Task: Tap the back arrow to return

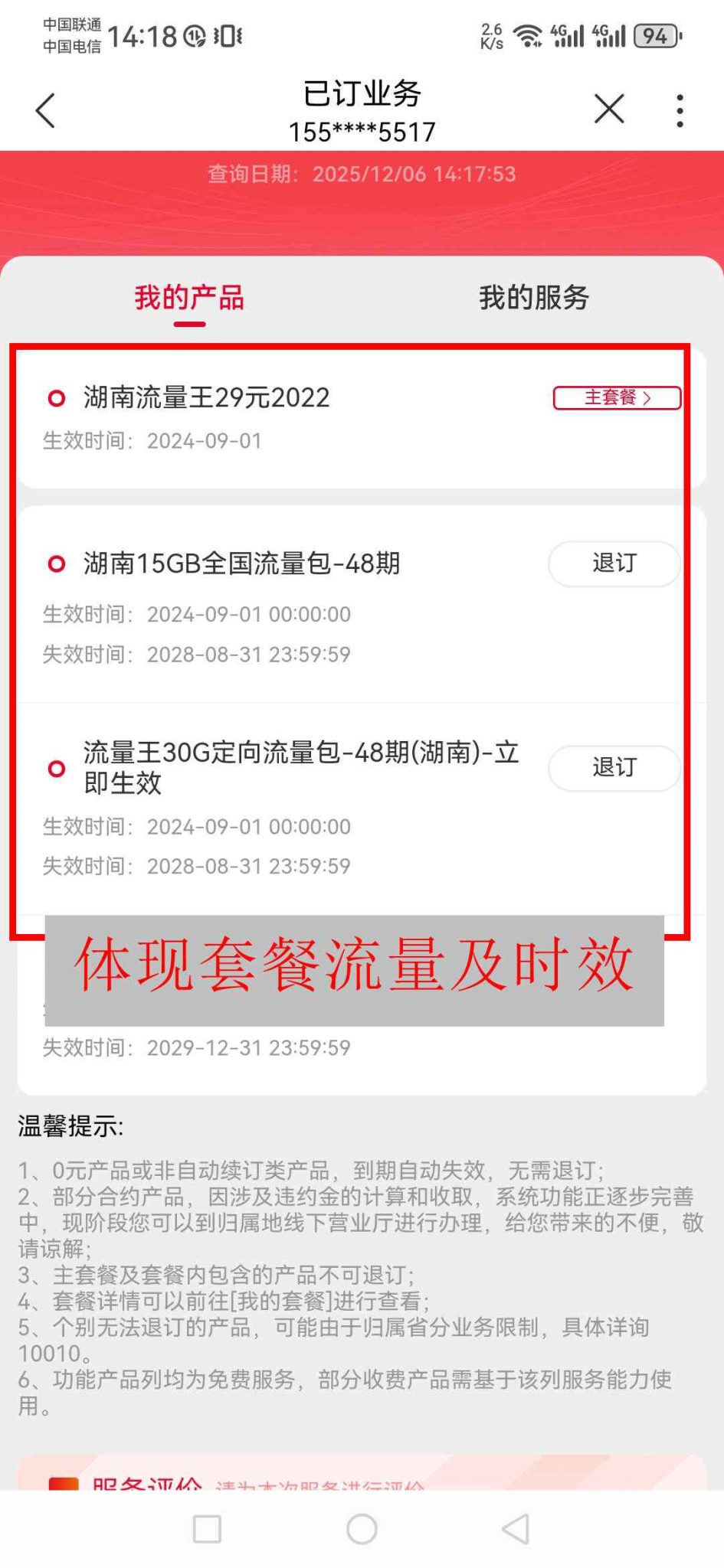Action: coord(44,109)
